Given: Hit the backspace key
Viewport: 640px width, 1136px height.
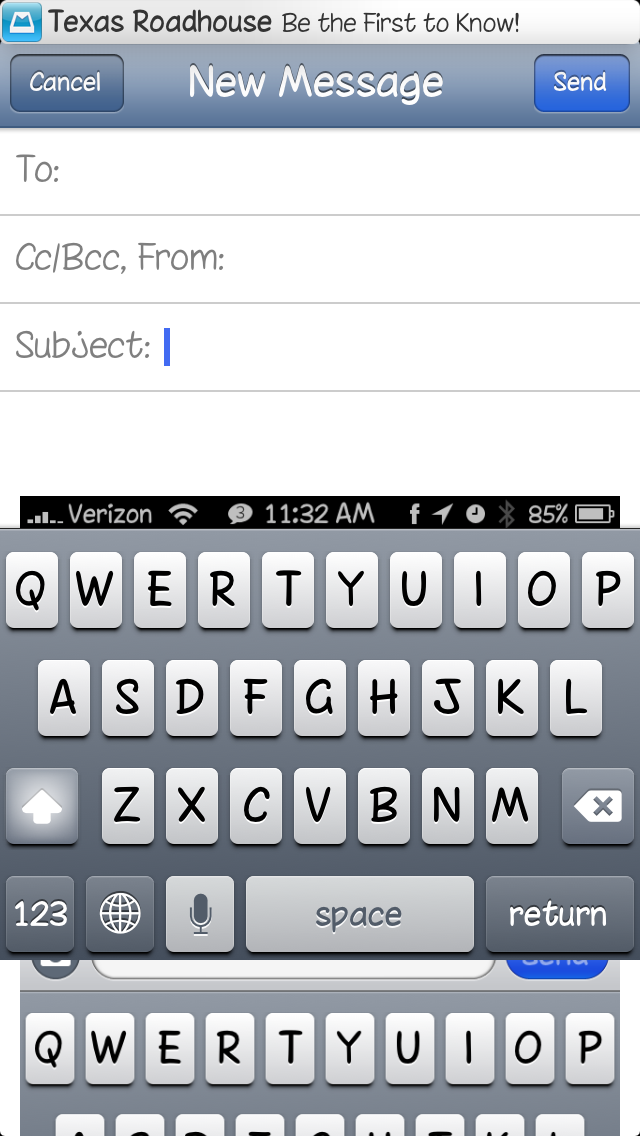Looking at the screenshot, I should tap(598, 806).
